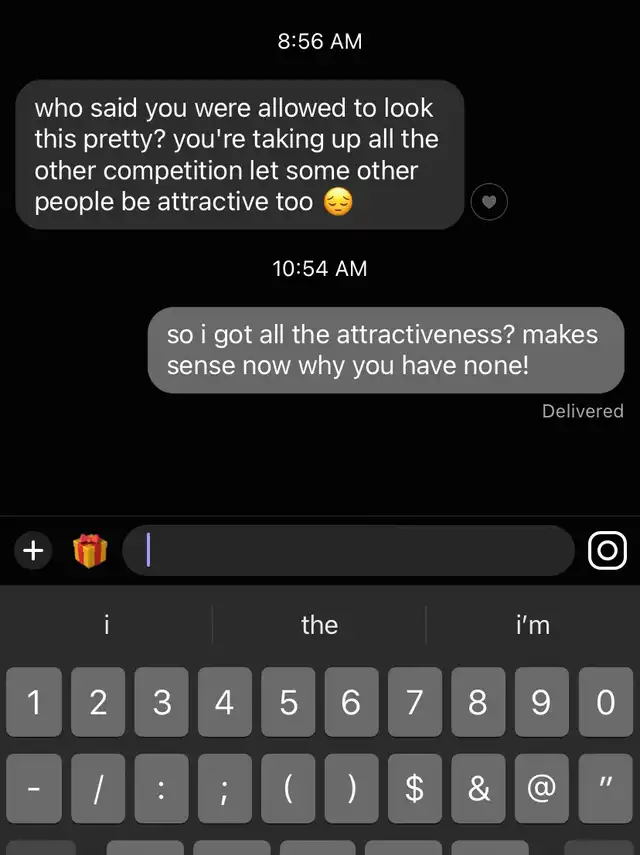Focus the message text field

tap(348, 550)
